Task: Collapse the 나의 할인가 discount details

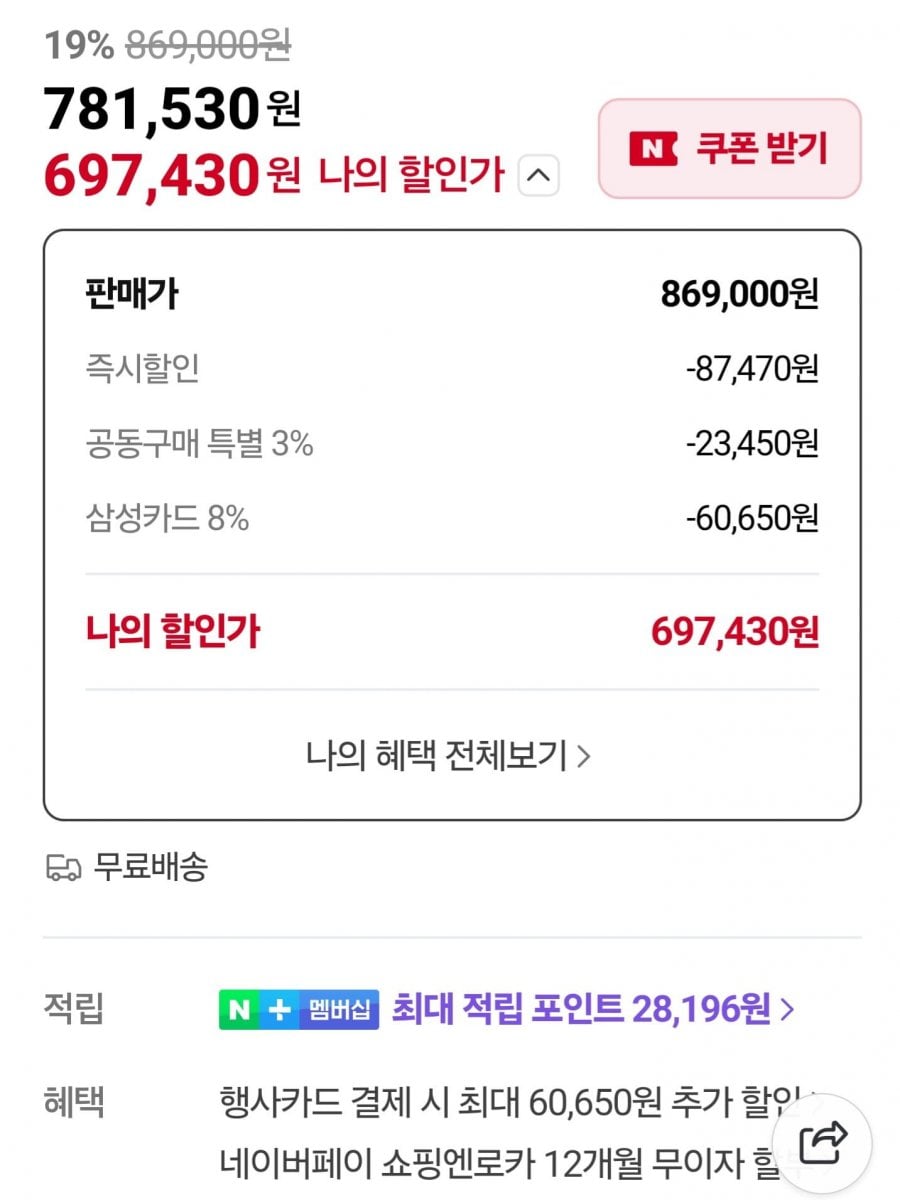Action: pos(538,177)
